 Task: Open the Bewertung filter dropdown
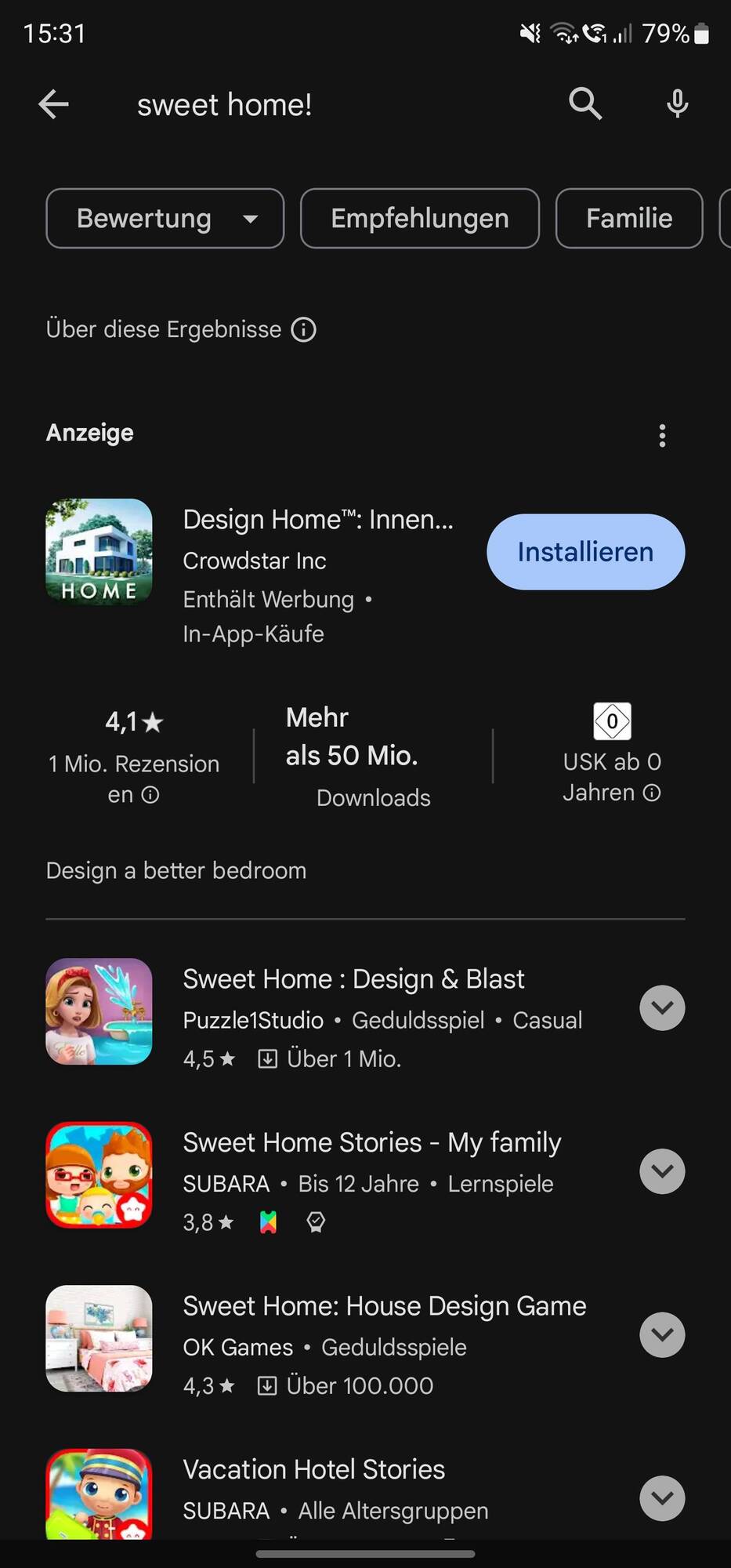(165, 219)
